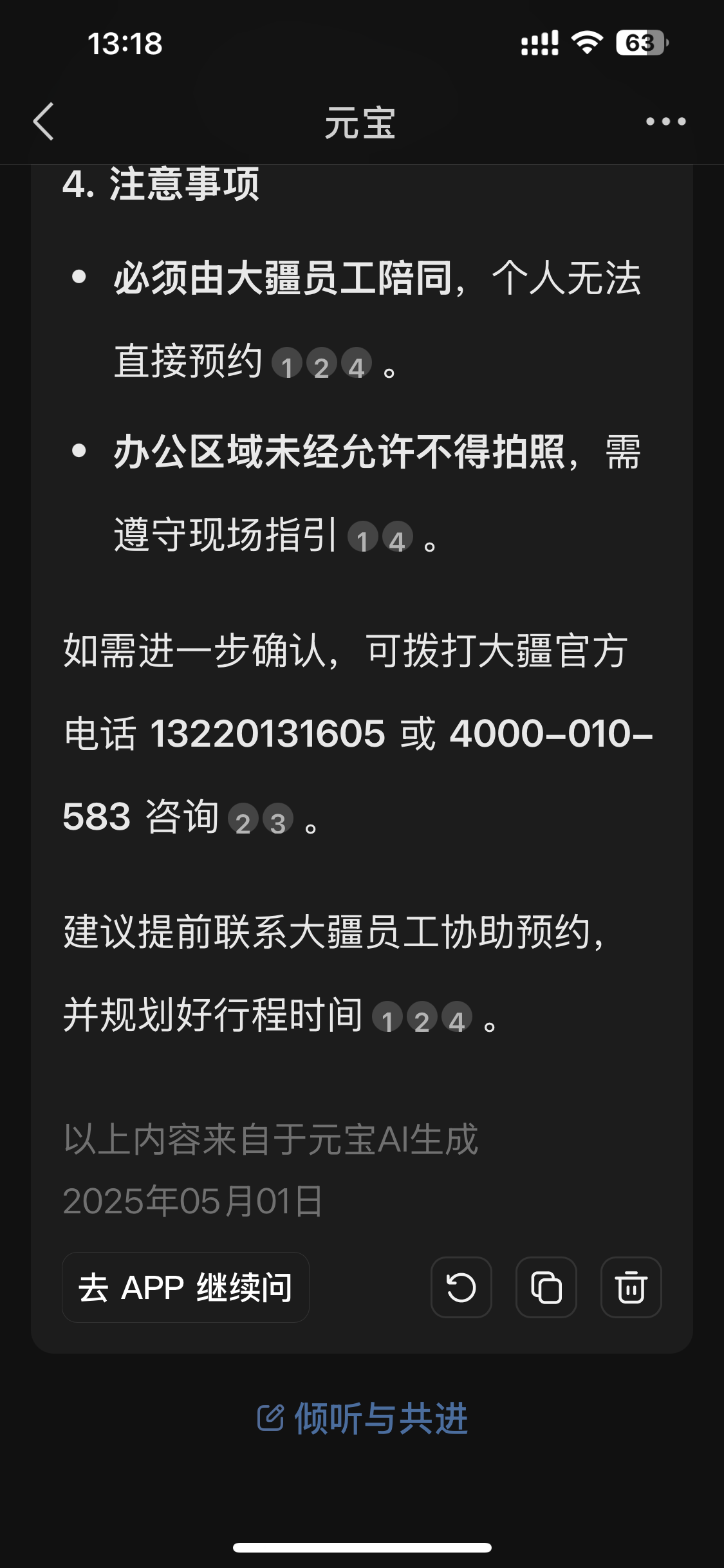Copy the answer with the copy icon

[x=546, y=1287]
